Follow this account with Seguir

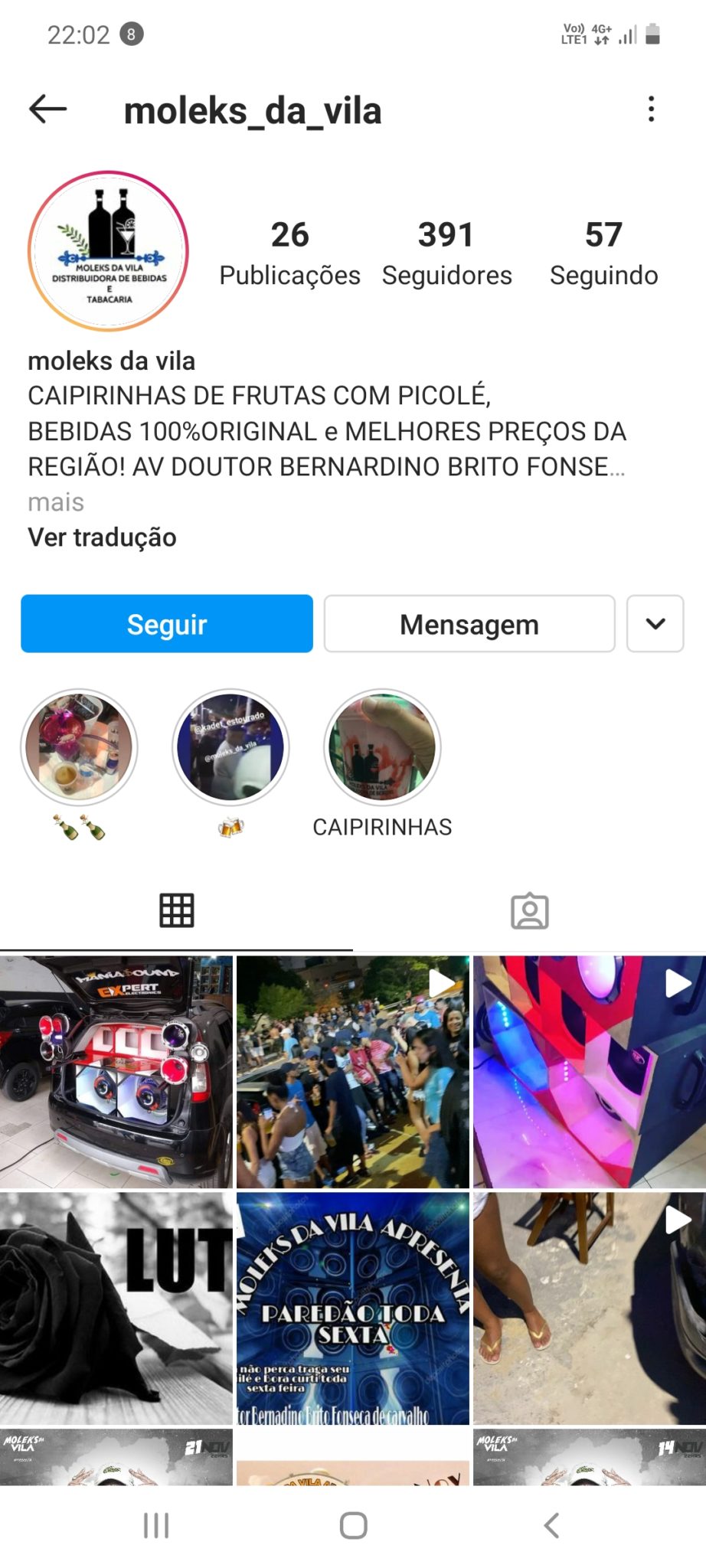coord(167,624)
